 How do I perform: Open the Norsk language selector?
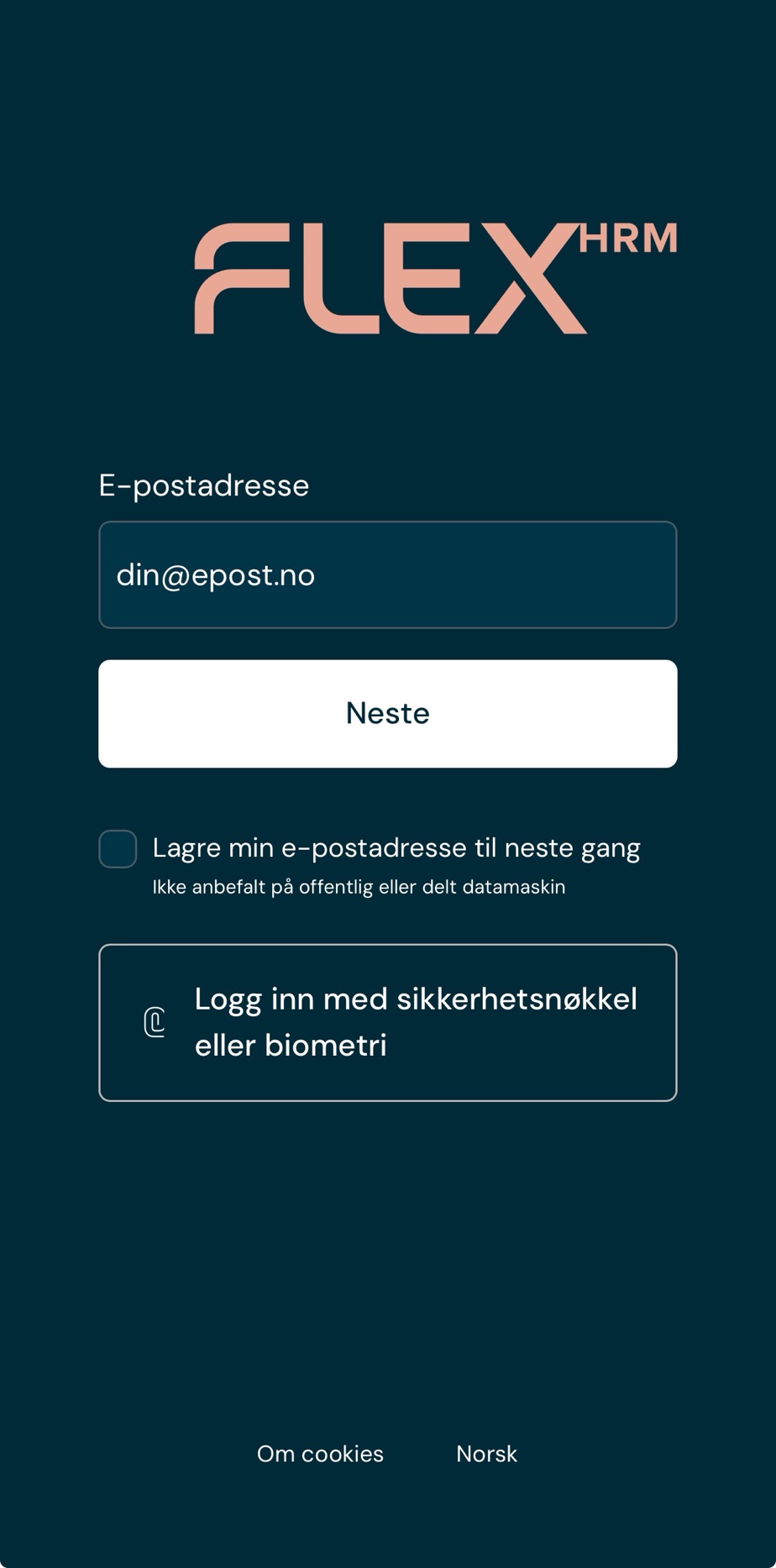click(486, 1454)
